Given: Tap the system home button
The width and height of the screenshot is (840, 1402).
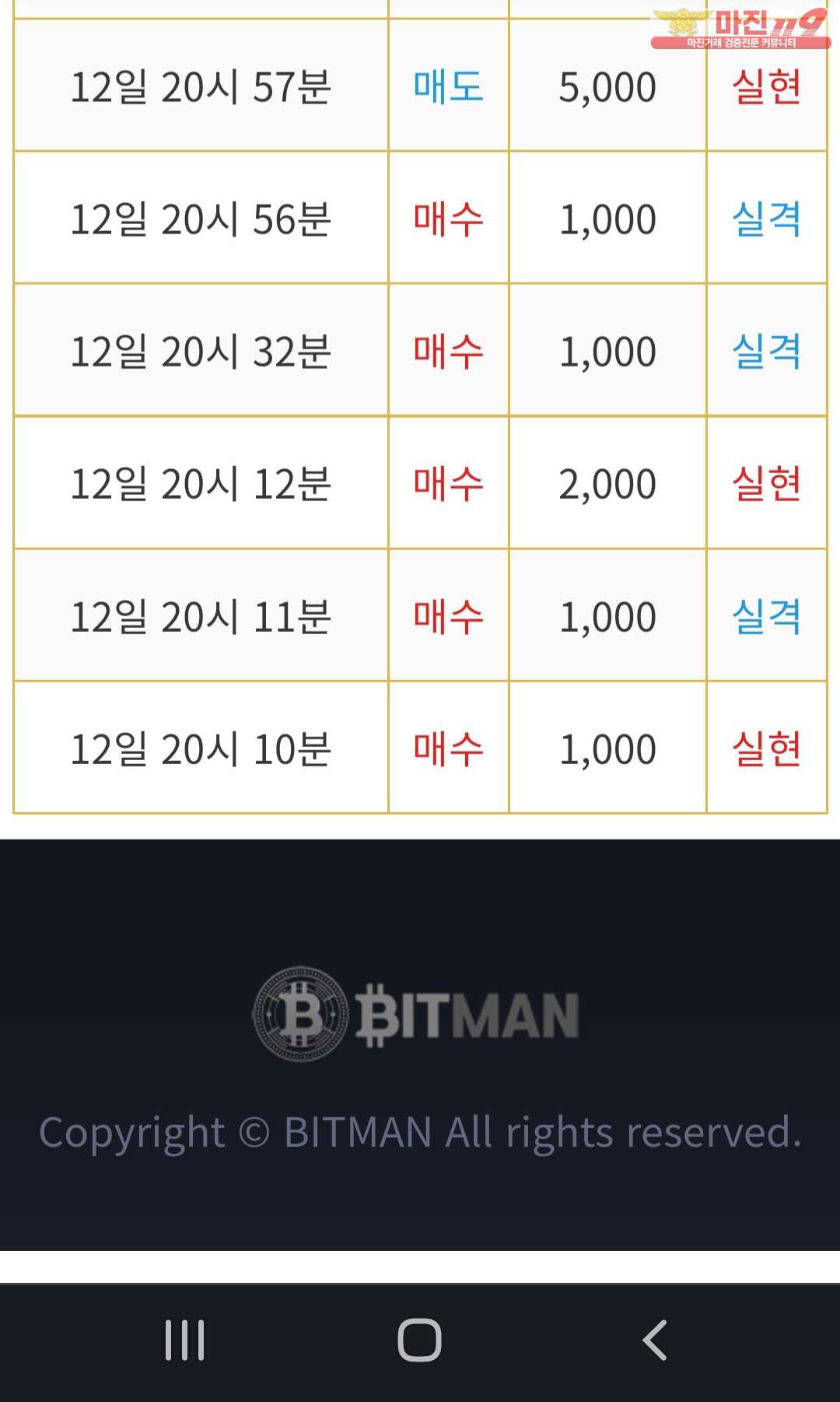Looking at the screenshot, I should point(419,1340).
